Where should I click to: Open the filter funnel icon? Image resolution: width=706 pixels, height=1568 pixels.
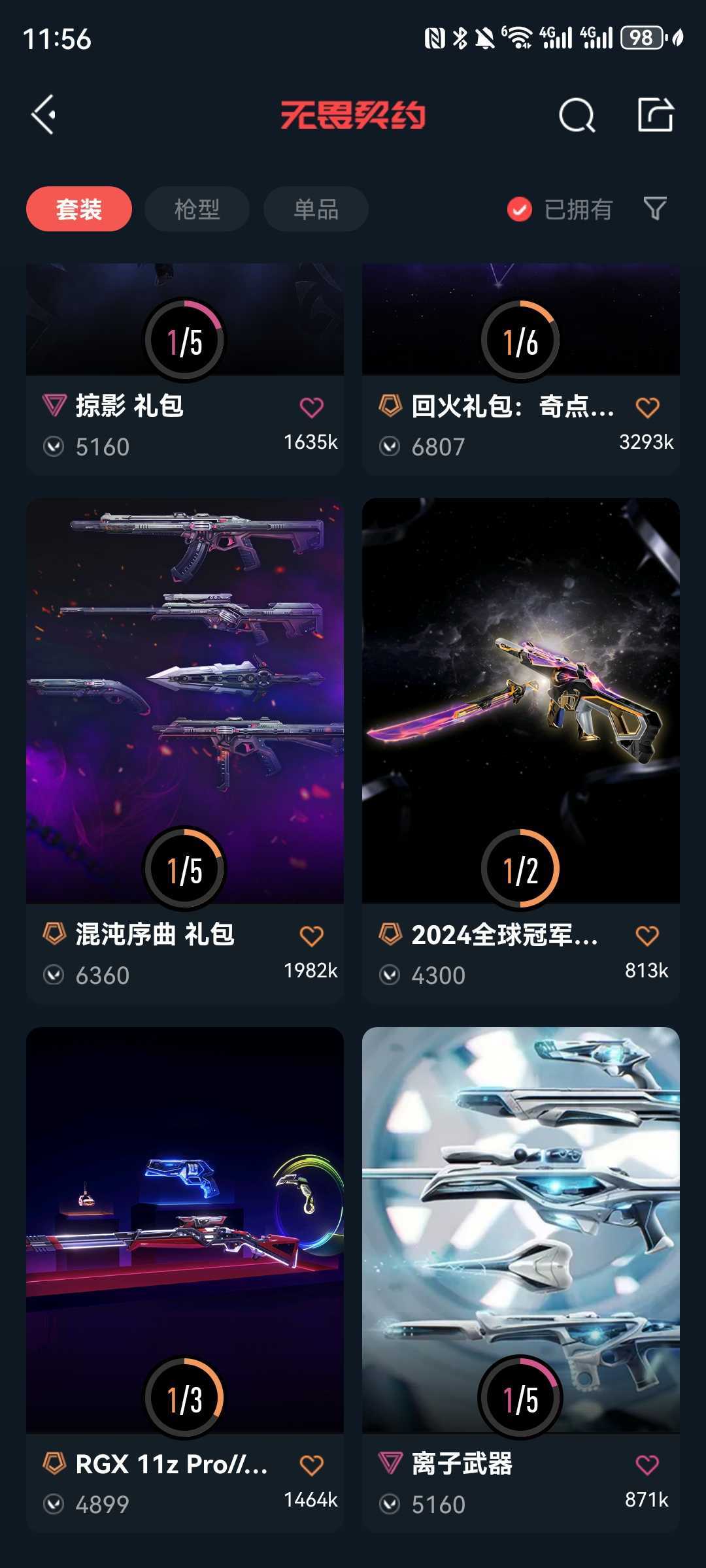(x=655, y=209)
